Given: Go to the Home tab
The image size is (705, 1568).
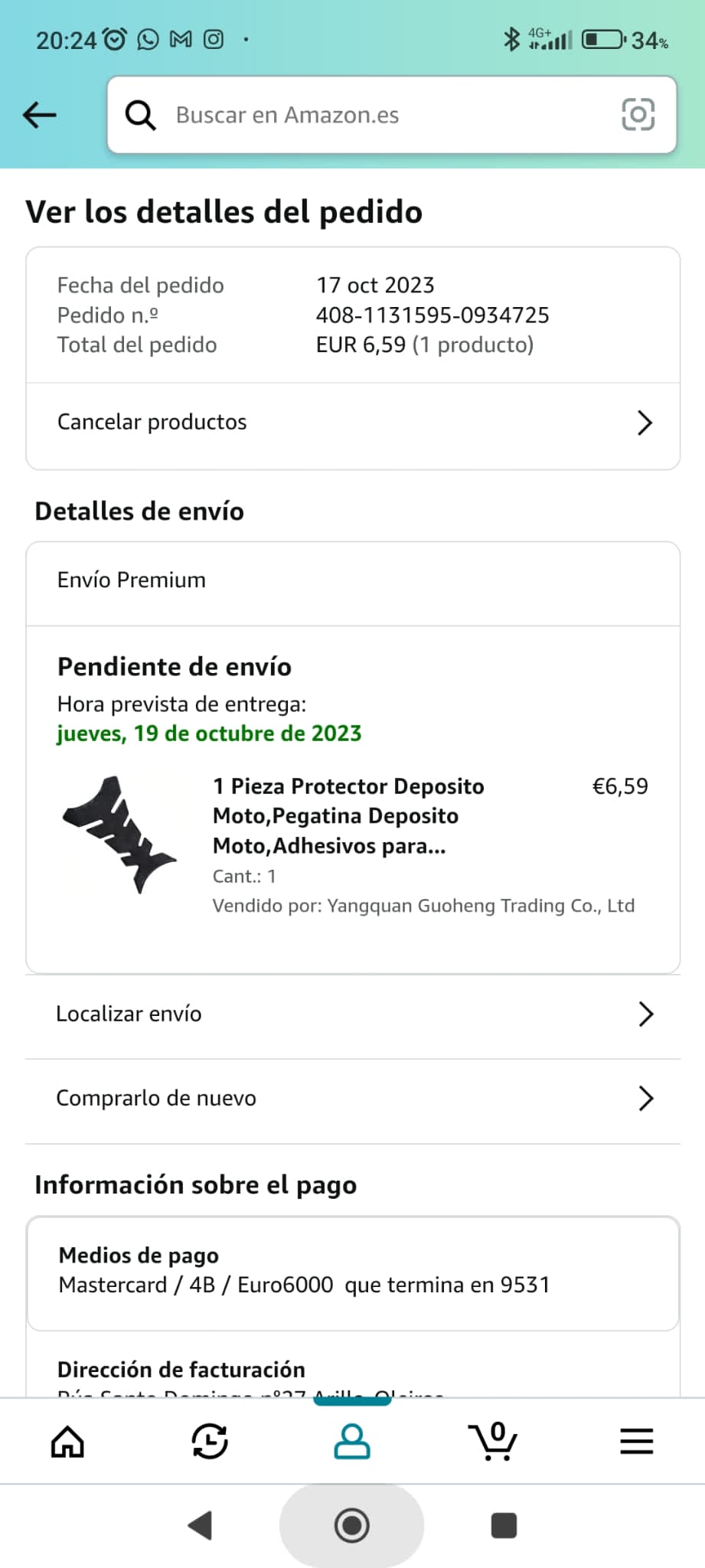Looking at the screenshot, I should pos(67,1442).
